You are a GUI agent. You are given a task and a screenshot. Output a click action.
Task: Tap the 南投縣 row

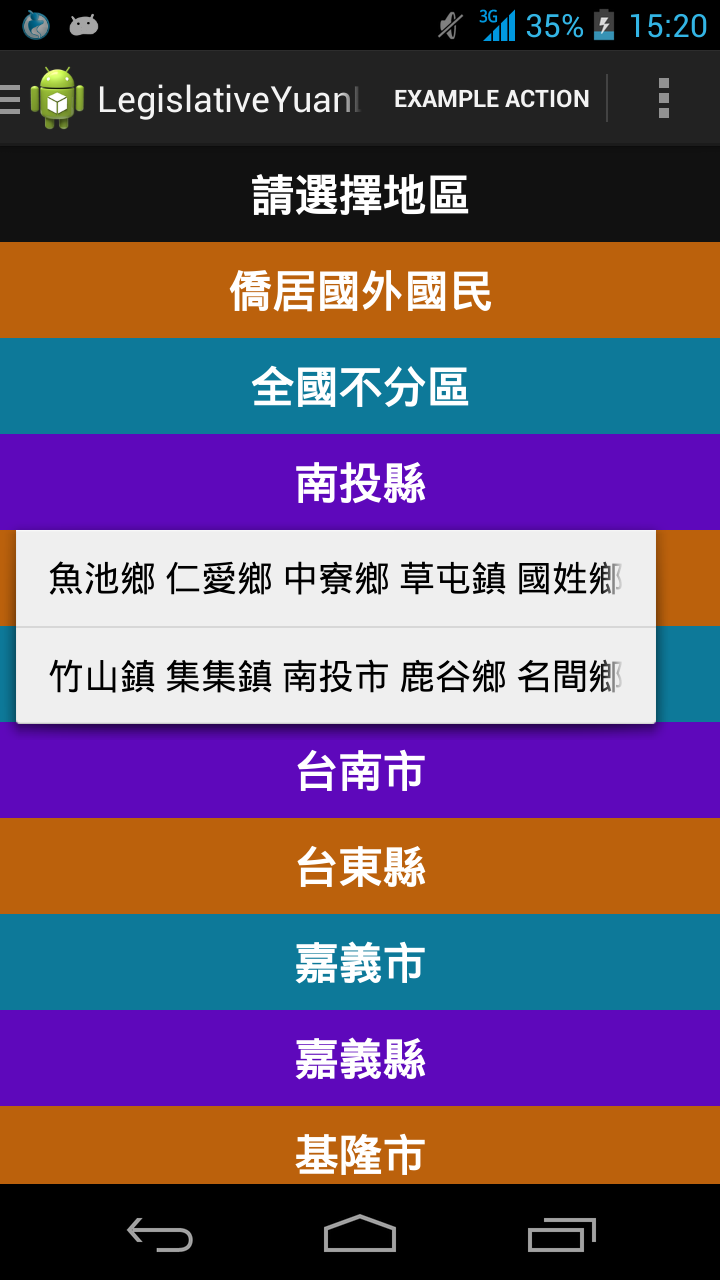click(x=360, y=483)
